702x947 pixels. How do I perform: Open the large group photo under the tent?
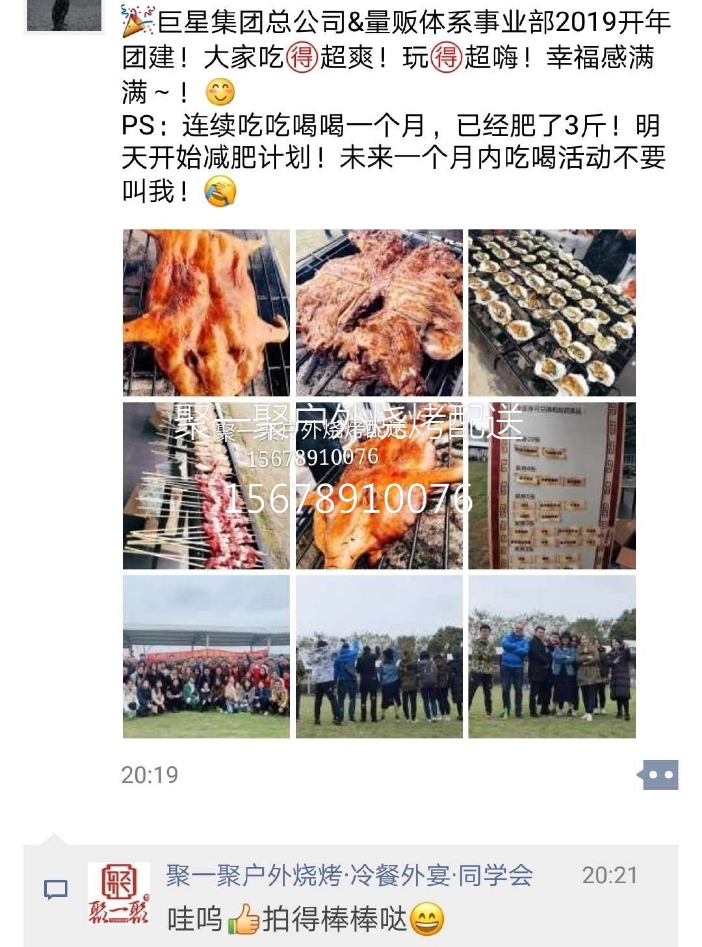click(x=206, y=656)
